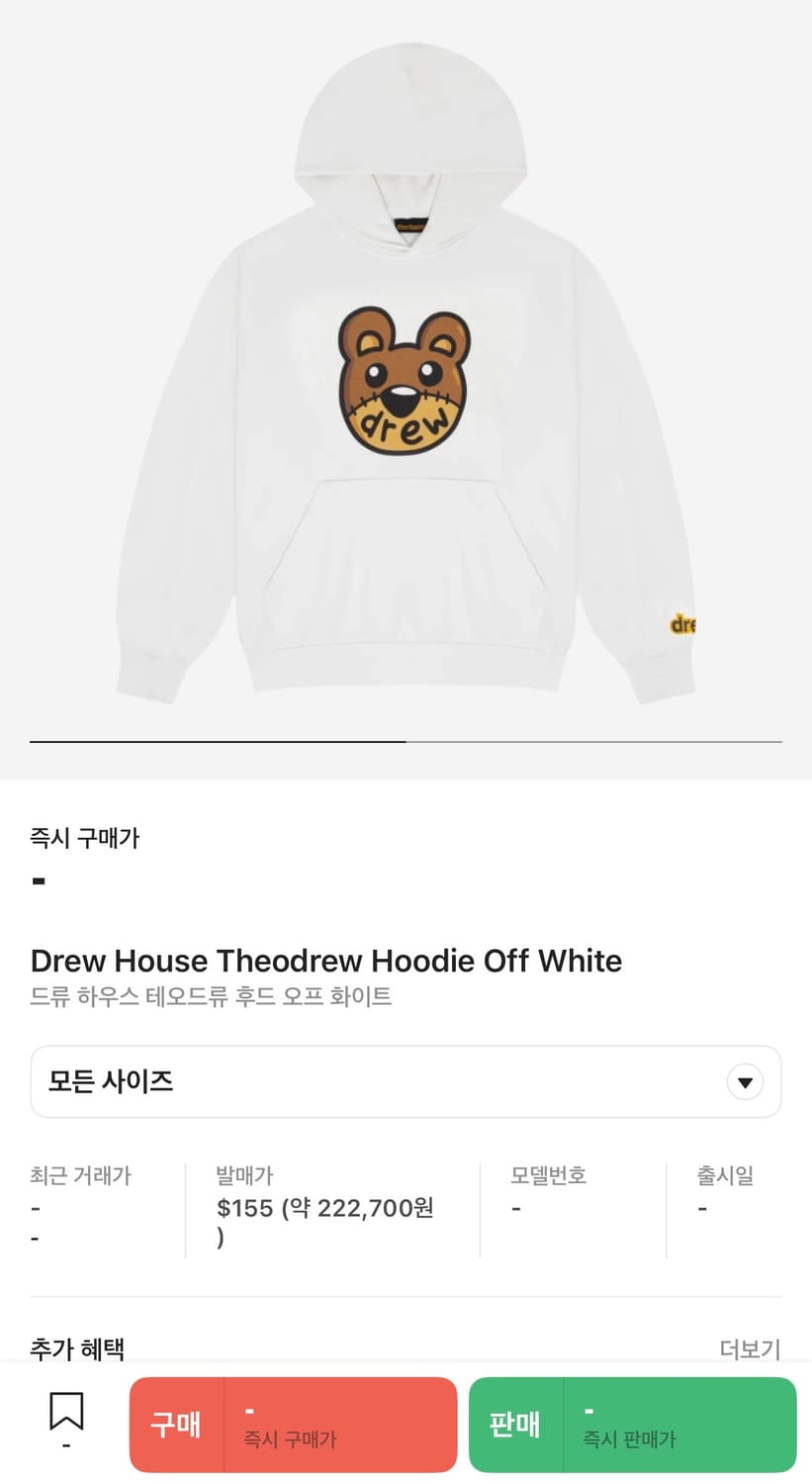Screen dimensions: 812x1484
Task: Click the 모델번호 model number field
Action: (550, 1175)
